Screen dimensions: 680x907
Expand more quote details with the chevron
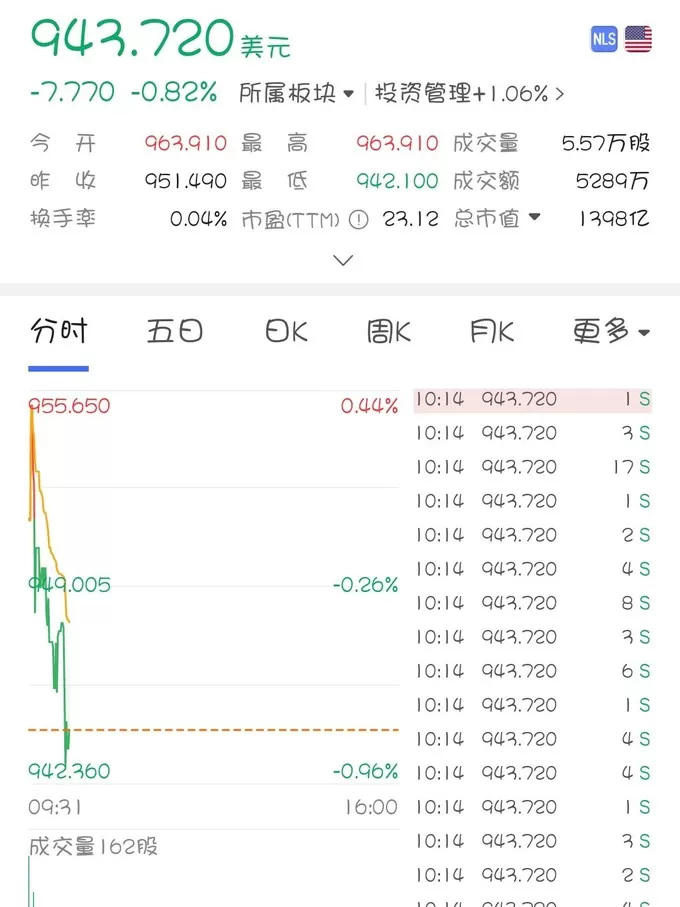tap(342, 260)
